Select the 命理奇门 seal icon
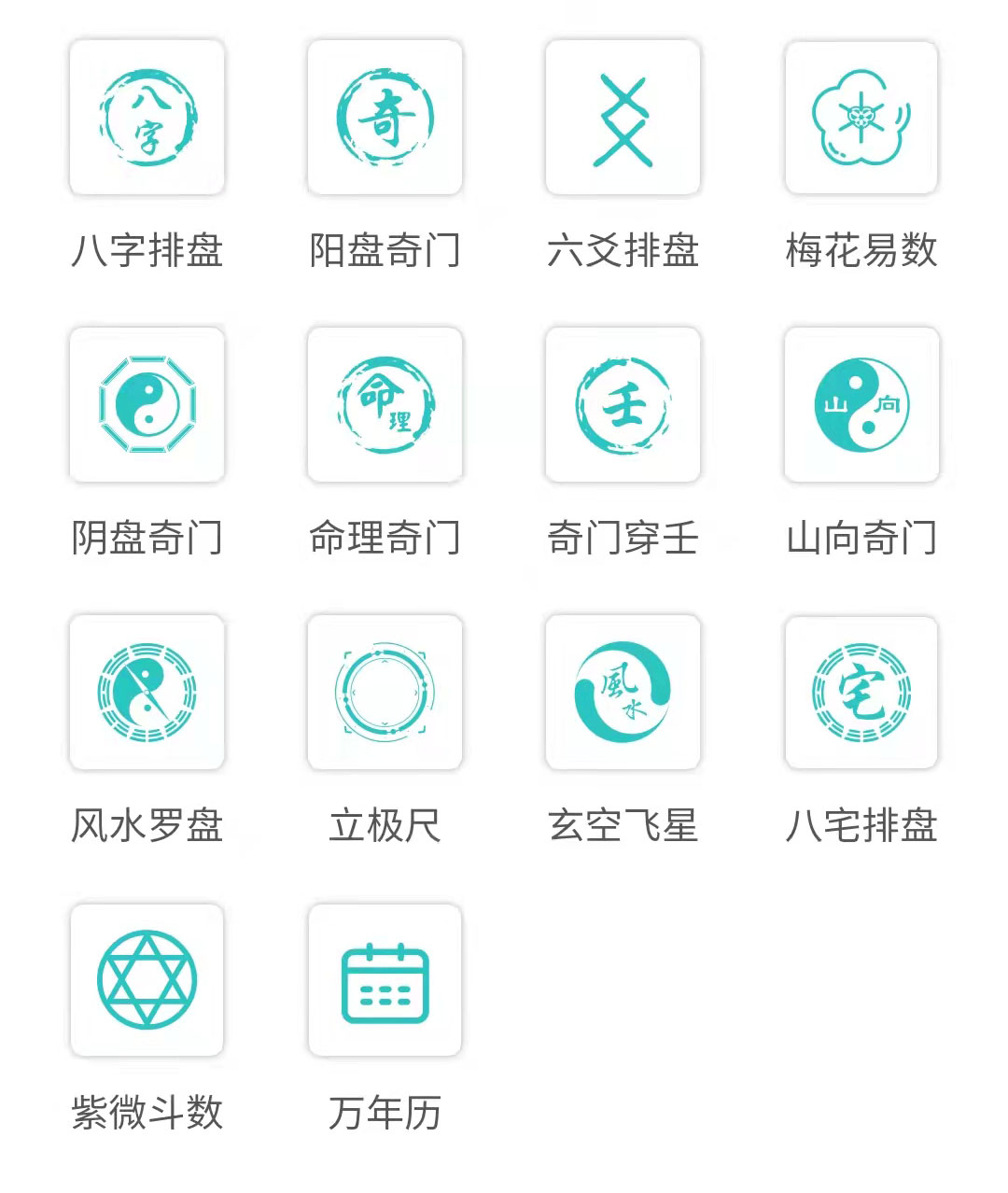The width and height of the screenshot is (1008, 1193). tap(385, 405)
